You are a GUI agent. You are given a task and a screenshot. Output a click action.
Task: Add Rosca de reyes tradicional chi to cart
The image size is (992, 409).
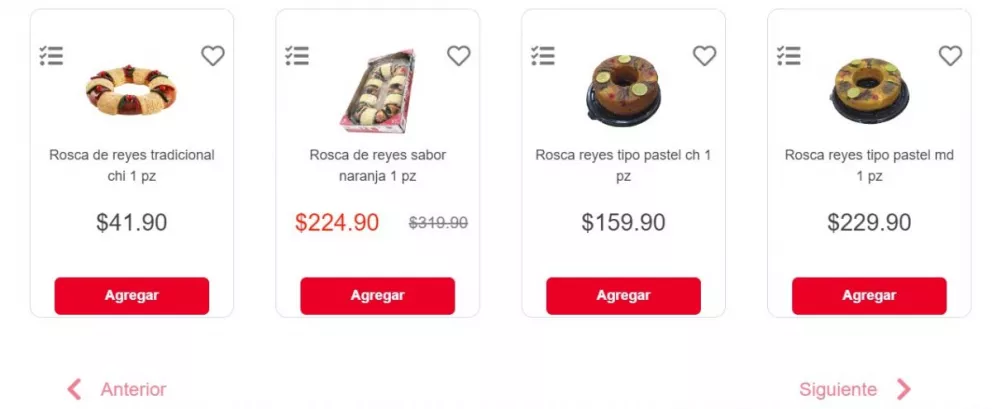[x=131, y=296]
